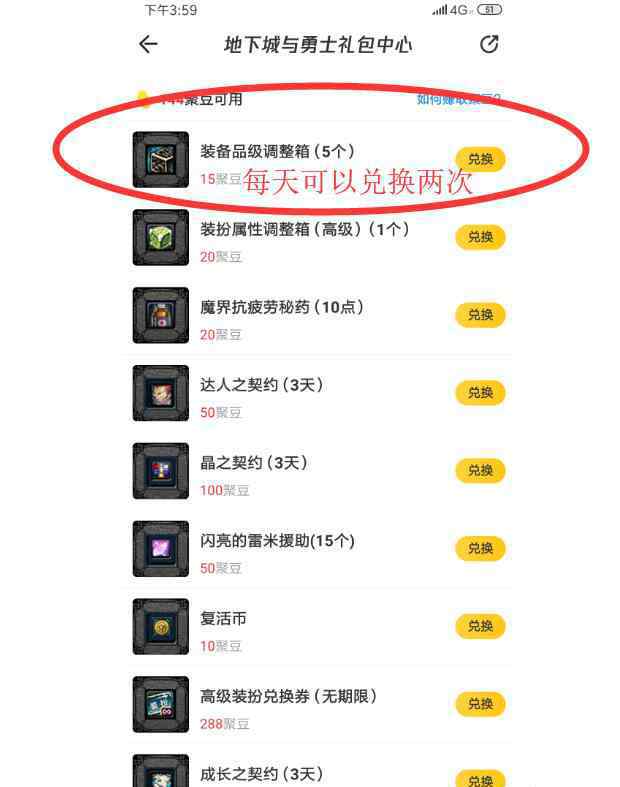The image size is (620, 787).
Task: Tap 兑换 next to 晶之契约 (3天)
Action: pos(480,470)
